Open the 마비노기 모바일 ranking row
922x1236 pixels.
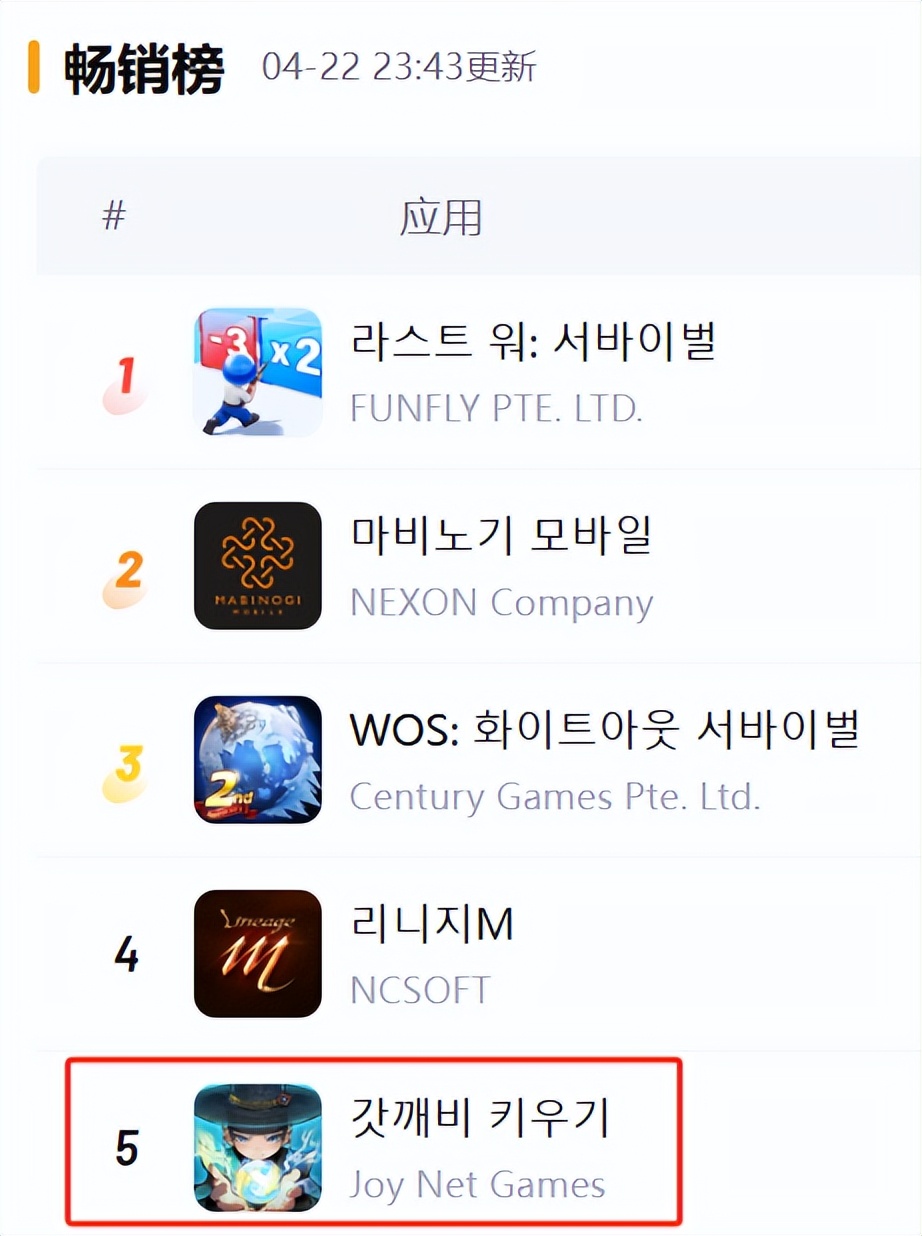pyautogui.click(x=501, y=537)
